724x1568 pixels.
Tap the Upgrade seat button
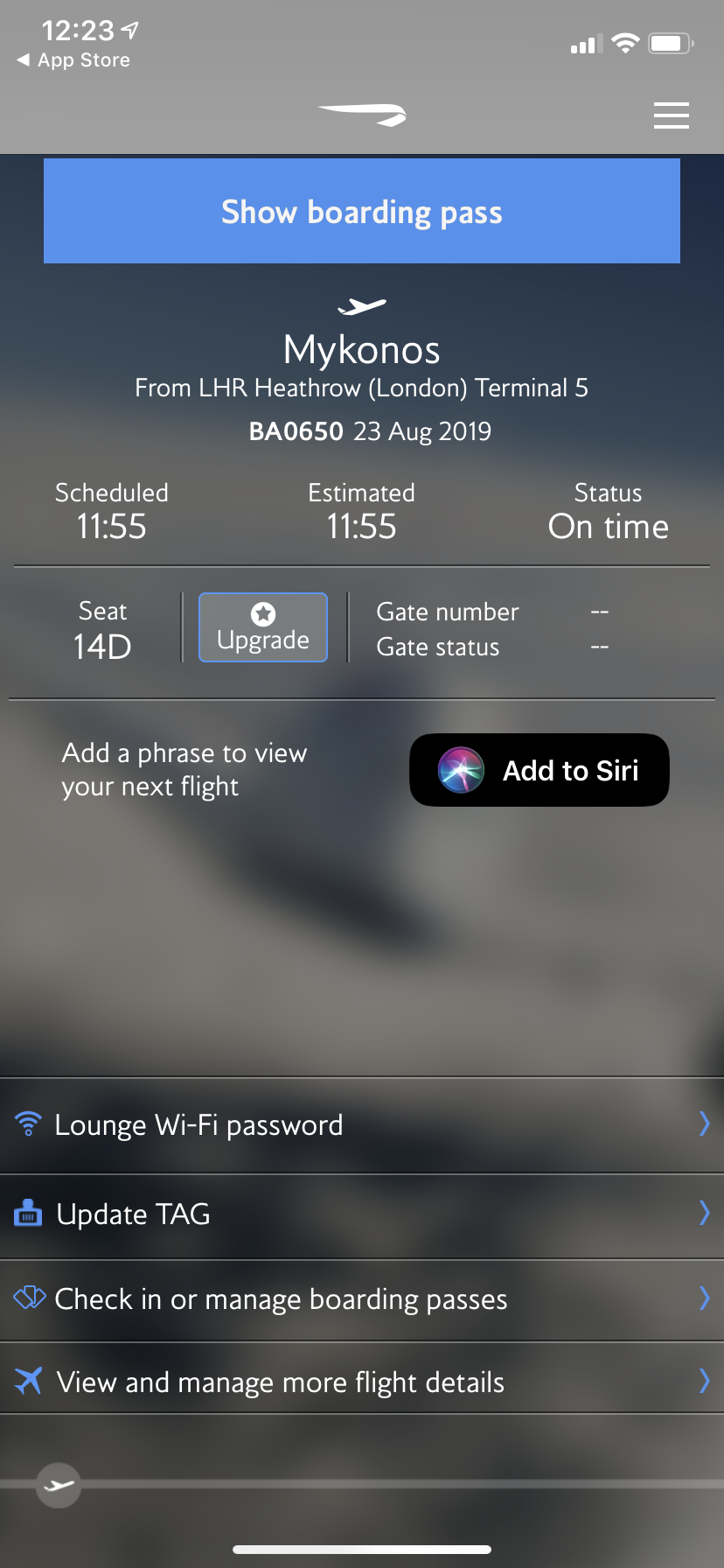point(263,627)
